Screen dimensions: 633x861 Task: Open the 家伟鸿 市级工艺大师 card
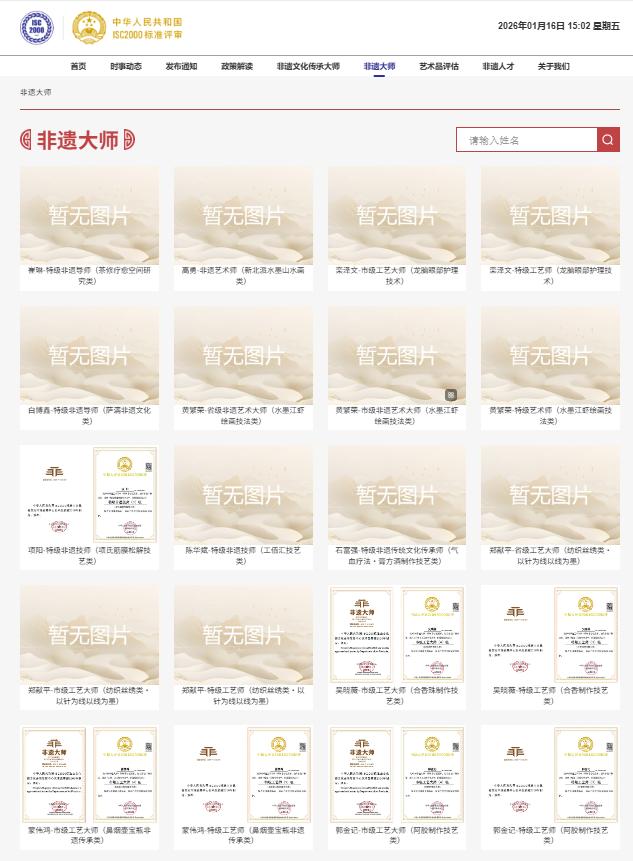coord(88,776)
